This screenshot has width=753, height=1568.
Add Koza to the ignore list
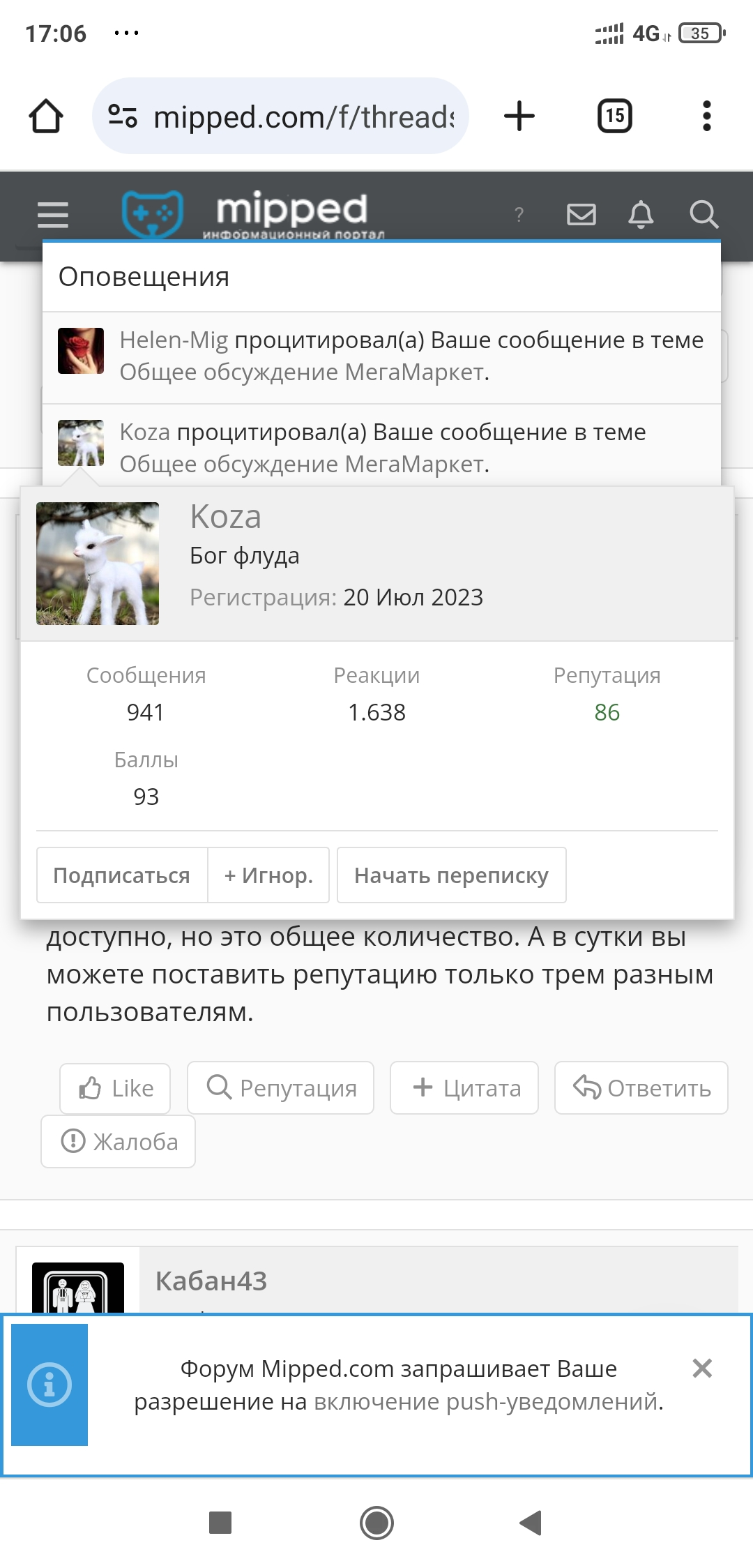(x=268, y=875)
